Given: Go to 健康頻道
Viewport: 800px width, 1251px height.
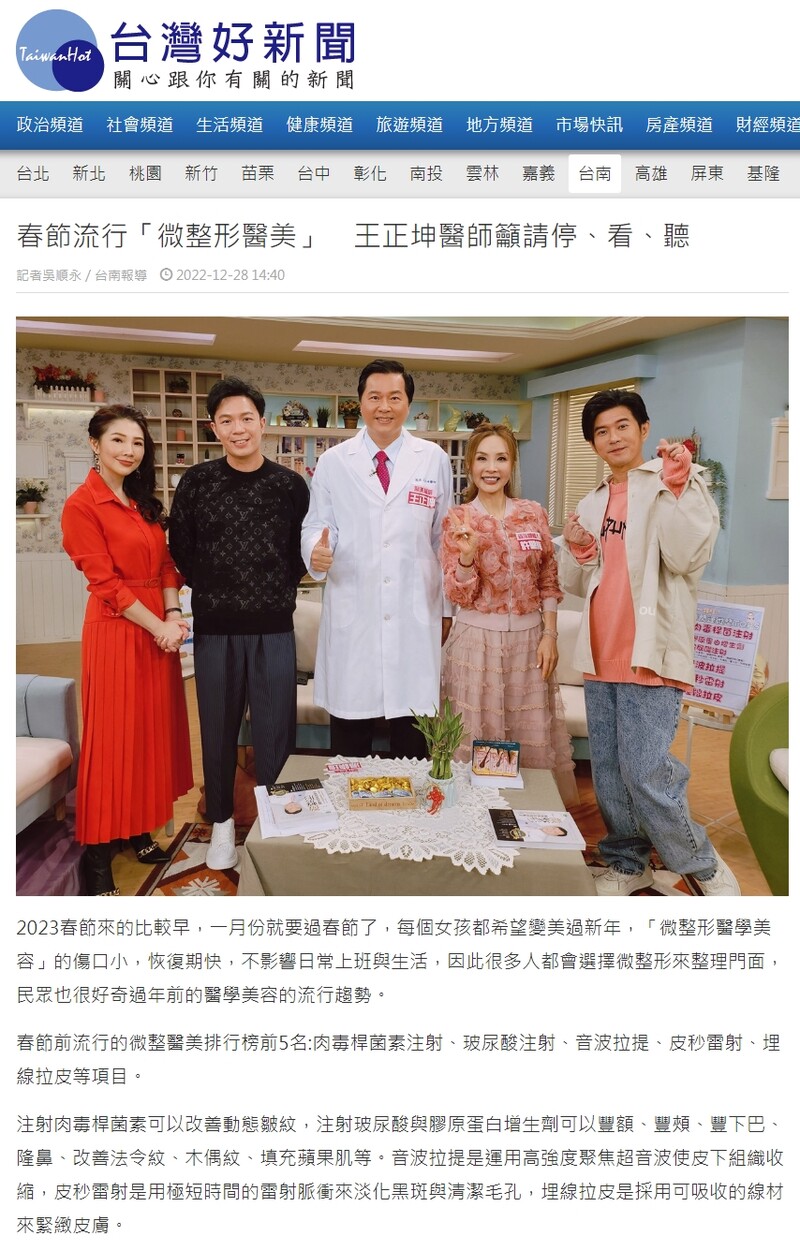Looking at the screenshot, I should (320, 125).
